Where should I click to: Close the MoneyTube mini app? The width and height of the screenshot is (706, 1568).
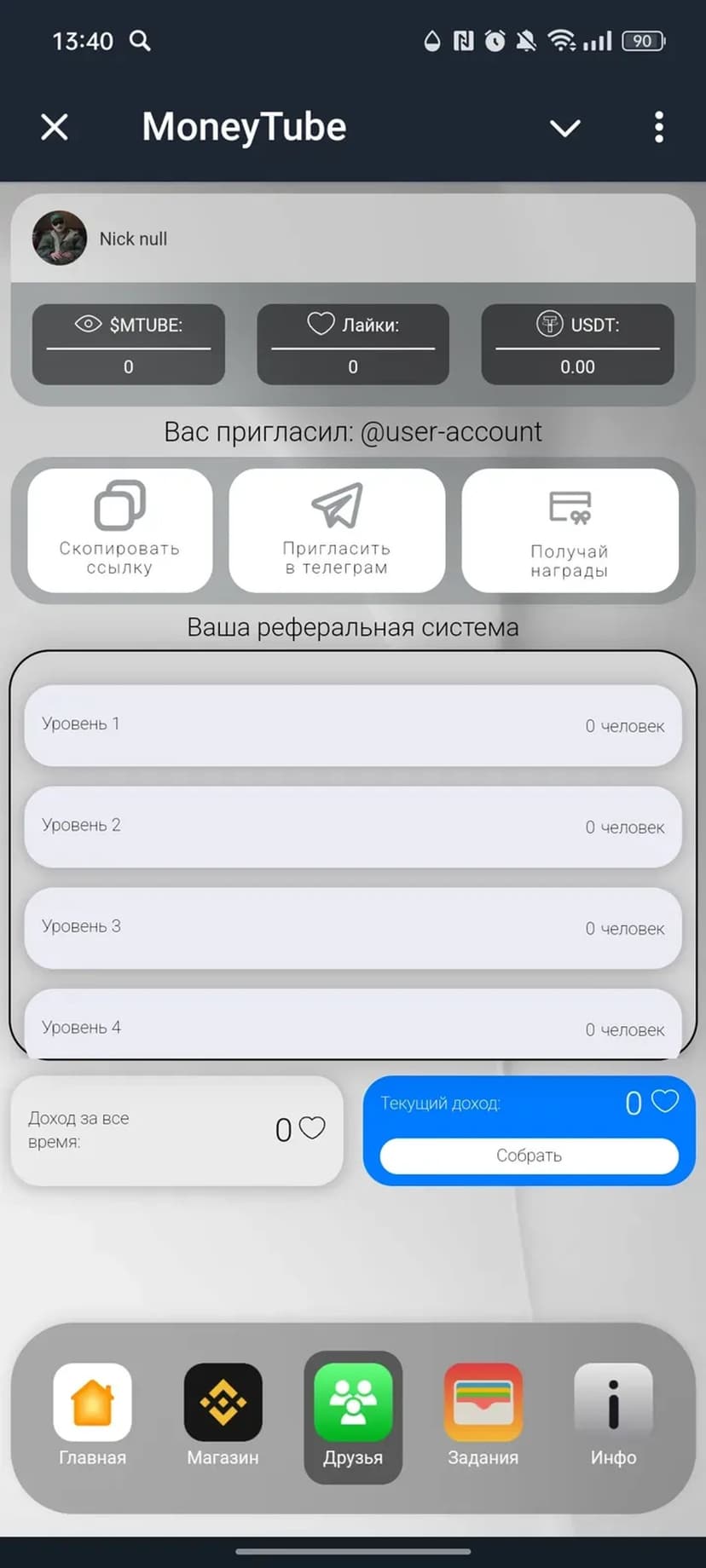(x=55, y=128)
